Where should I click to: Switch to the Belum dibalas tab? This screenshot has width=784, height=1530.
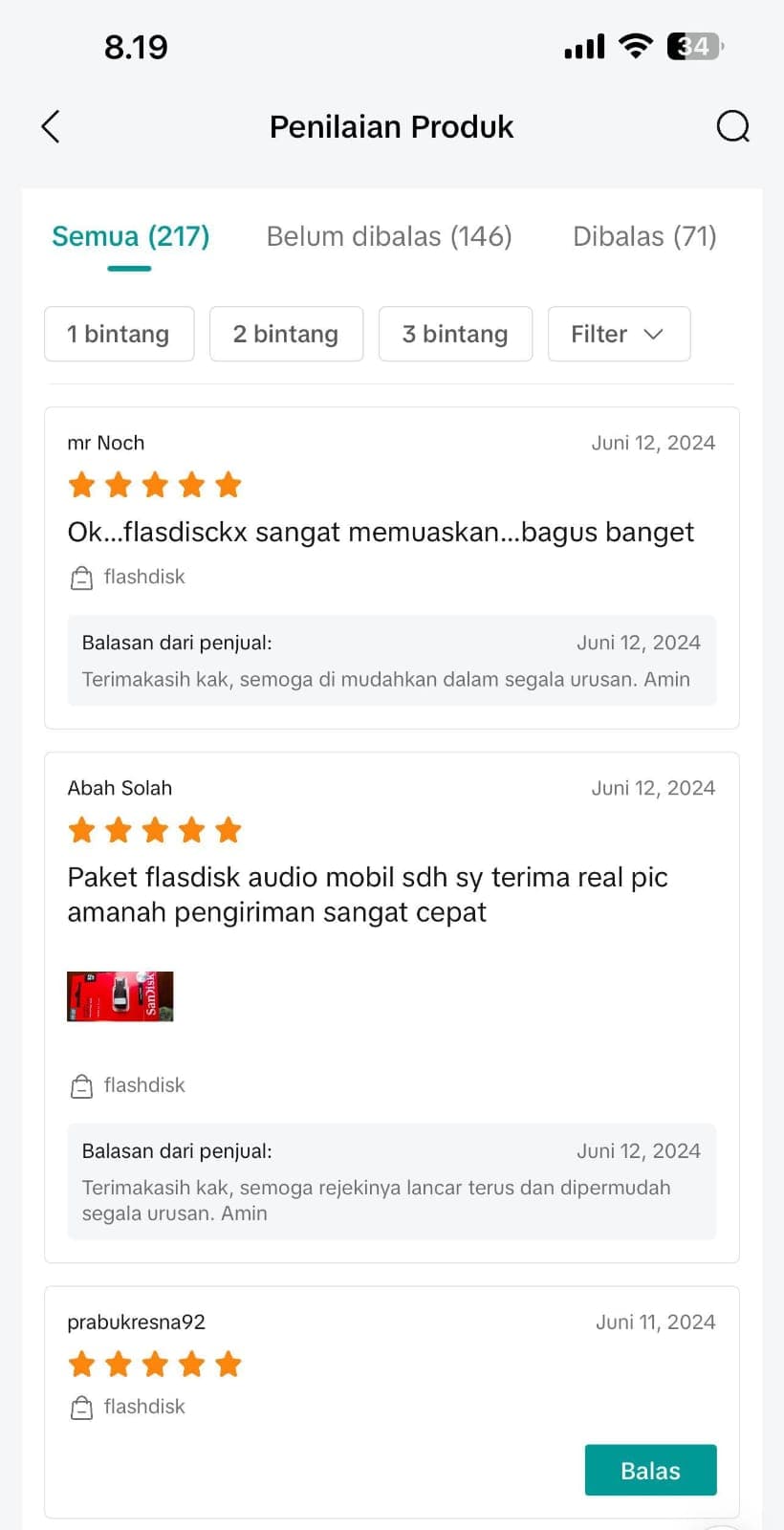point(388,236)
